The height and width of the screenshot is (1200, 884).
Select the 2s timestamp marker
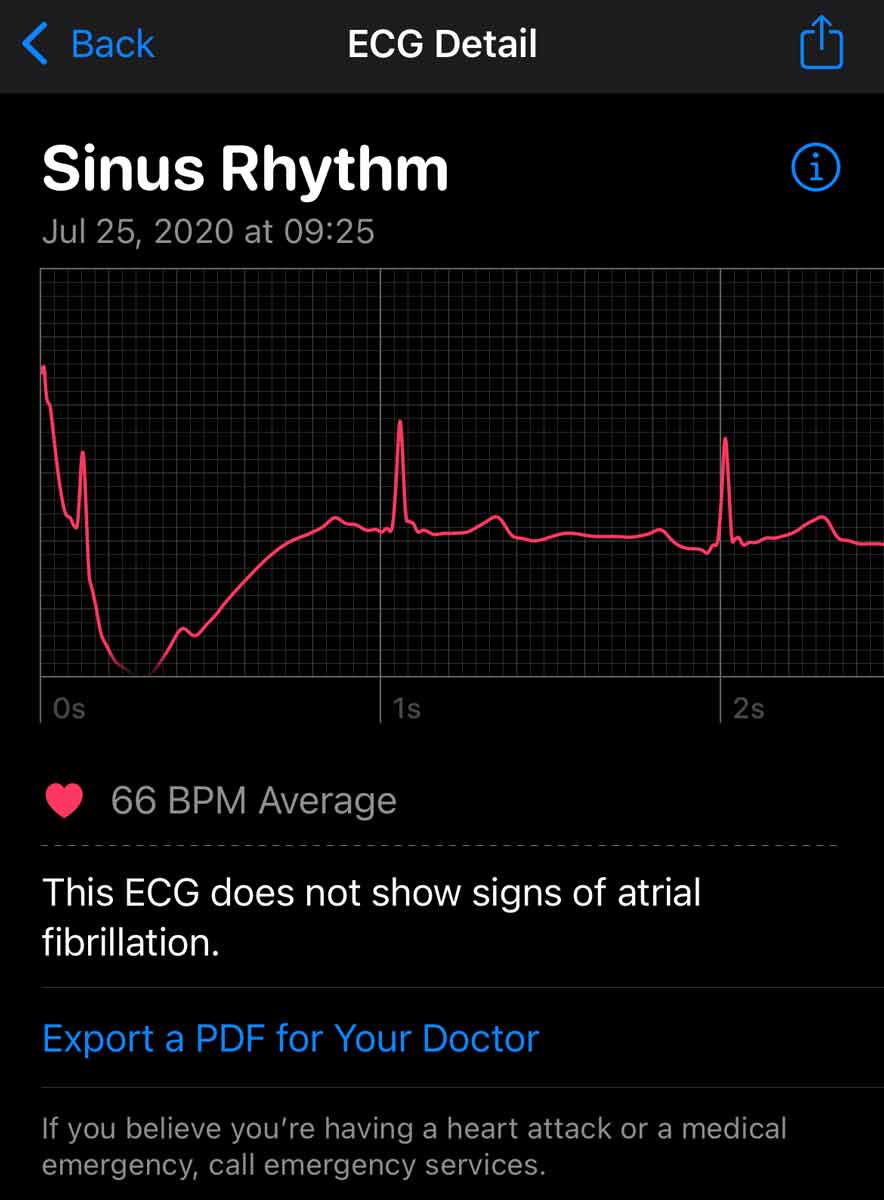coord(746,708)
